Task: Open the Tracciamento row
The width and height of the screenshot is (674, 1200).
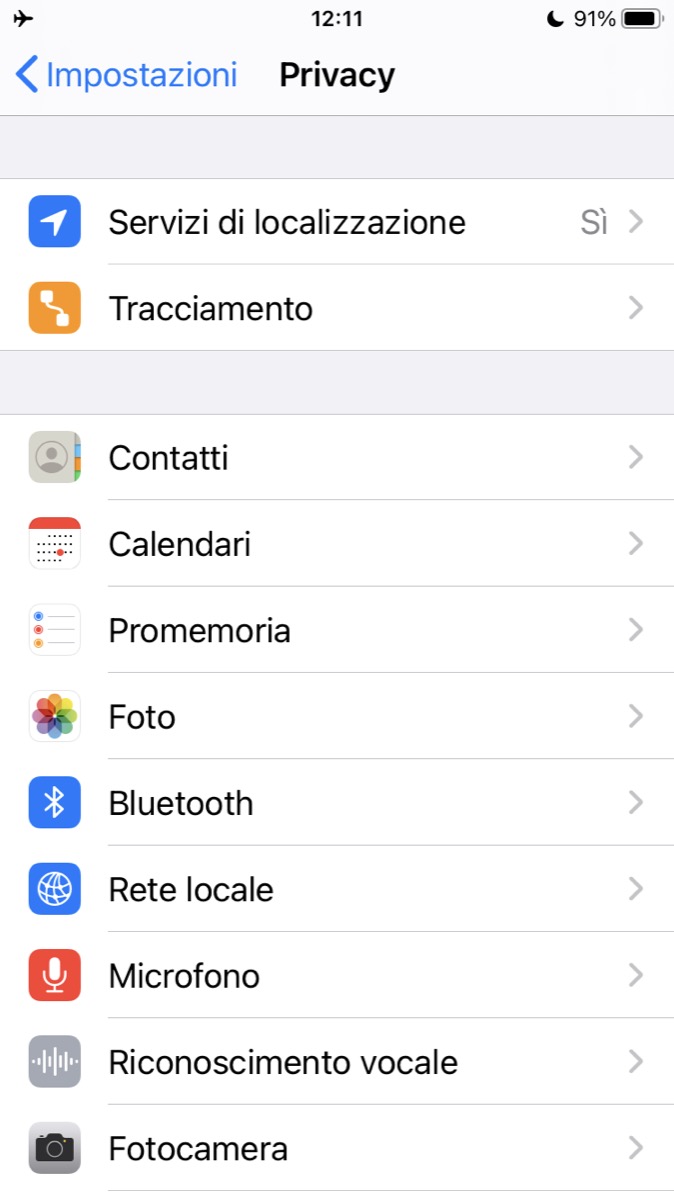Action: click(x=337, y=308)
